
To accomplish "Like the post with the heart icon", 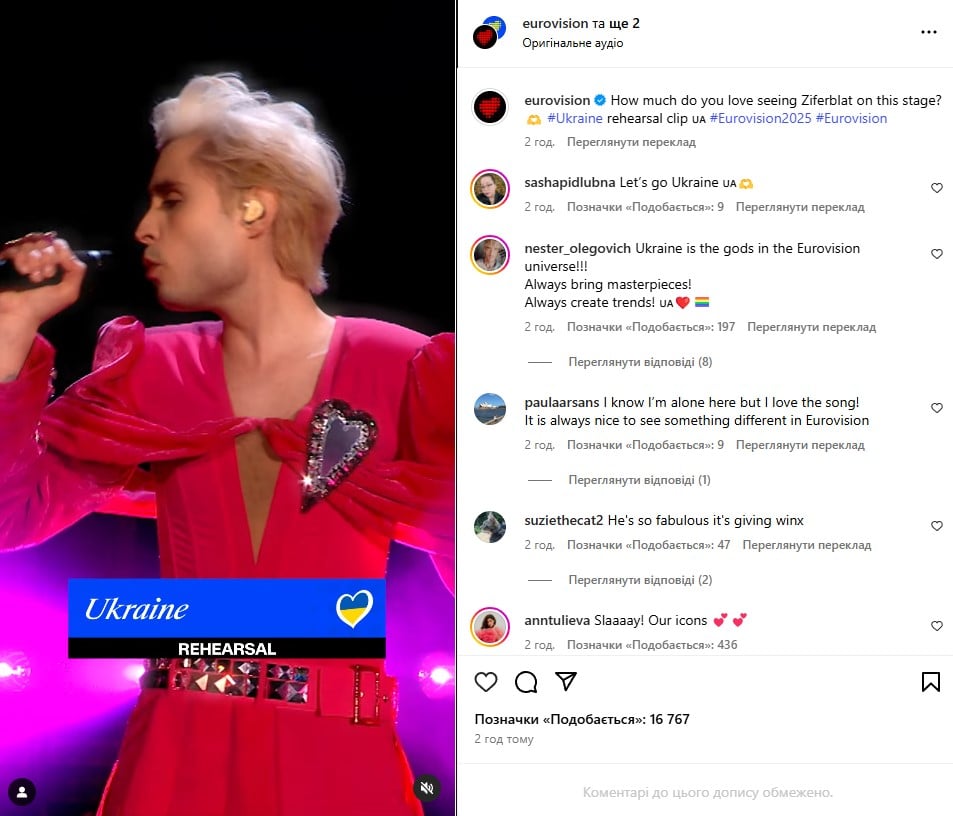I will pos(486,682).
